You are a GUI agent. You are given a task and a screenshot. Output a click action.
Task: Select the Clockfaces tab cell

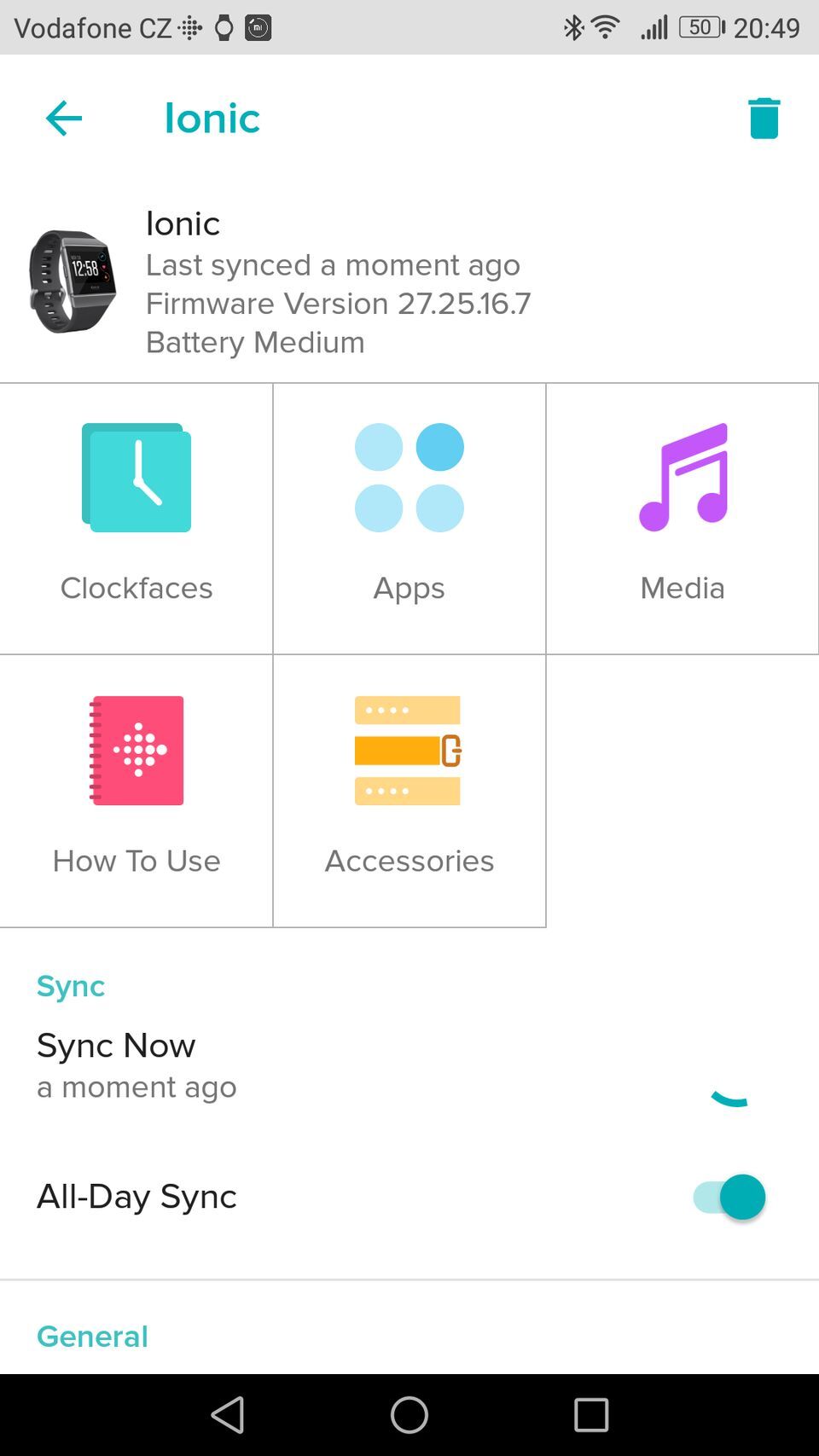[136, 516]
